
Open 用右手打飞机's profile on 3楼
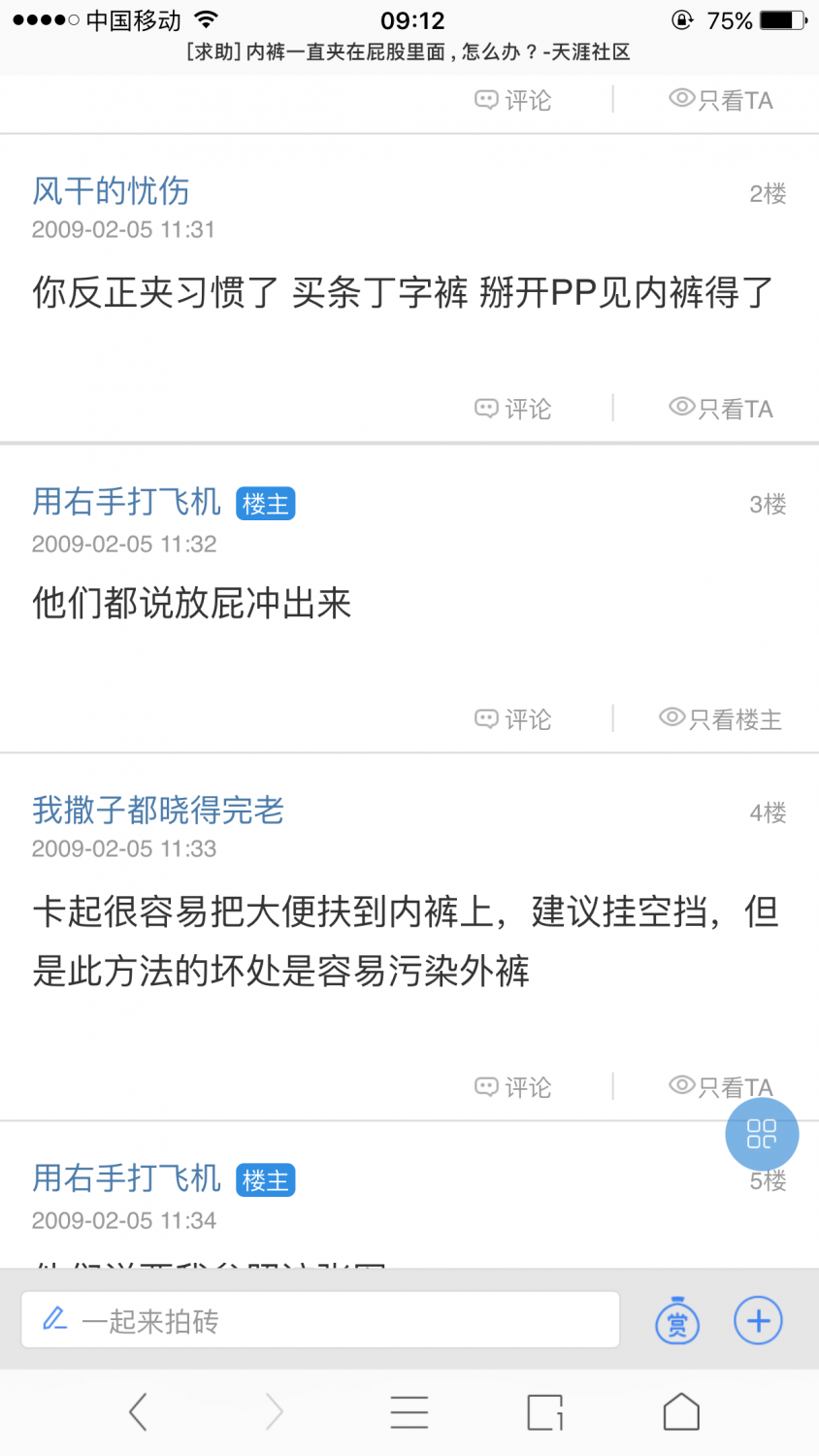click(x=127, y=502)
